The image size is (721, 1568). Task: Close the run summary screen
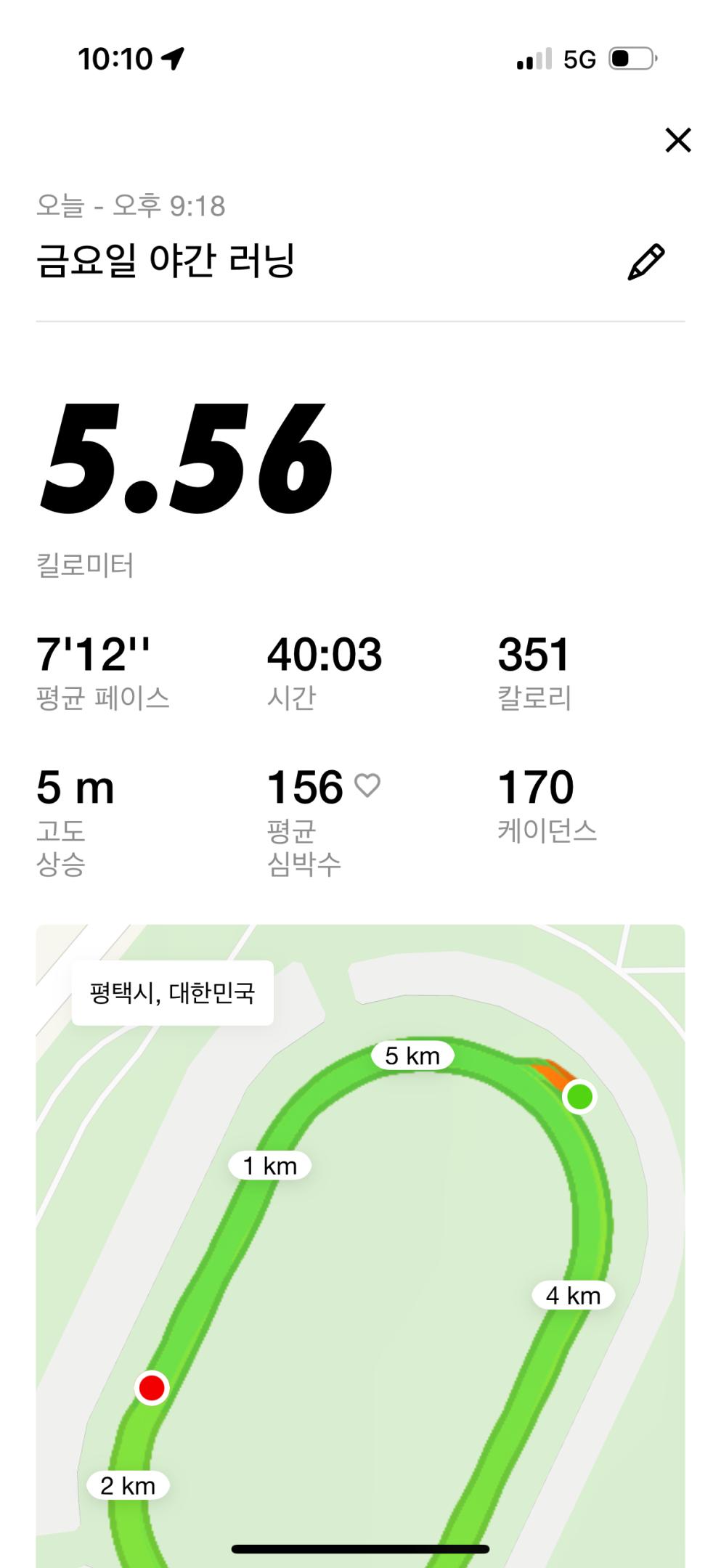pos(677,140)
